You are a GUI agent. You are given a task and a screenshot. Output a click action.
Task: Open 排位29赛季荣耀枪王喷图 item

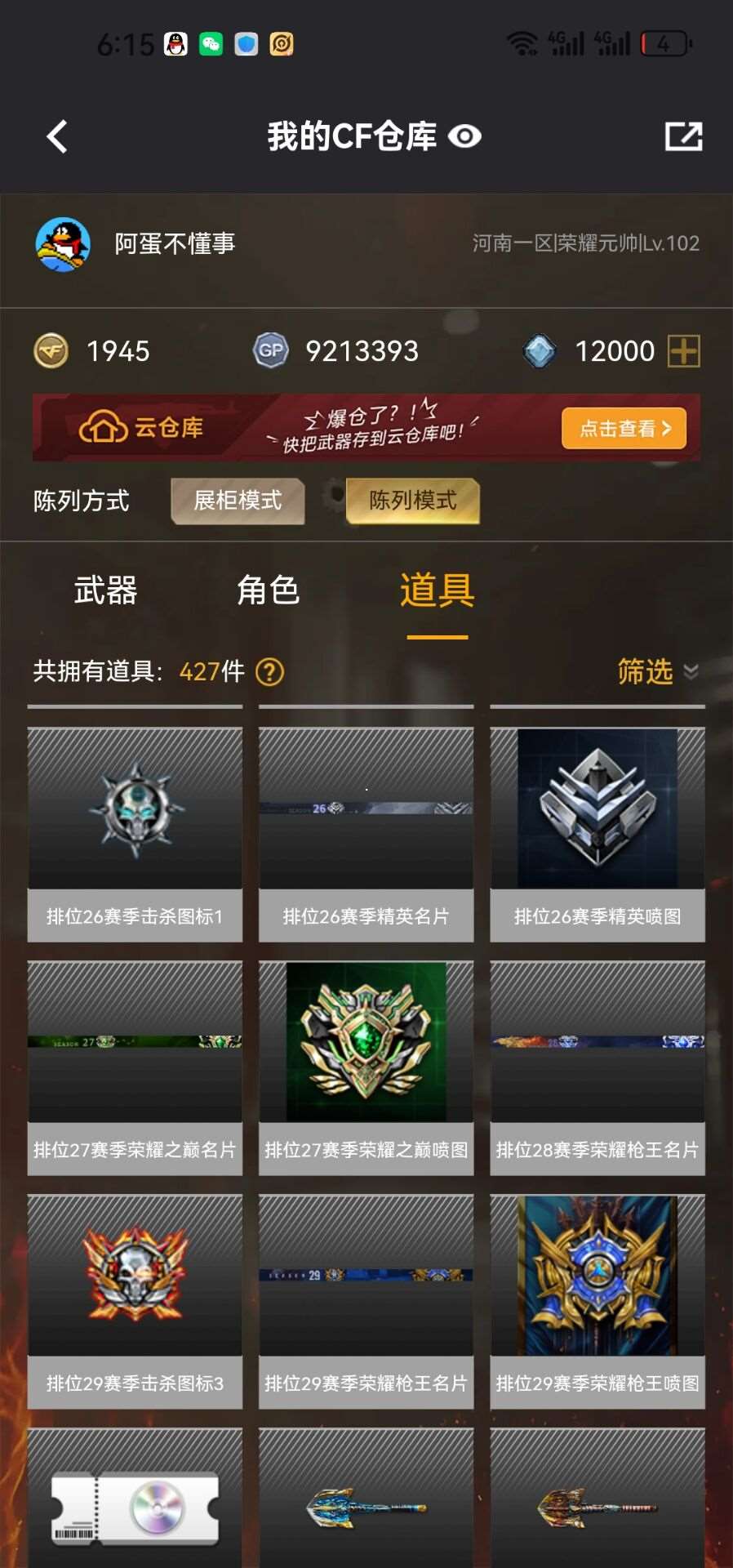coord(598,1300)
